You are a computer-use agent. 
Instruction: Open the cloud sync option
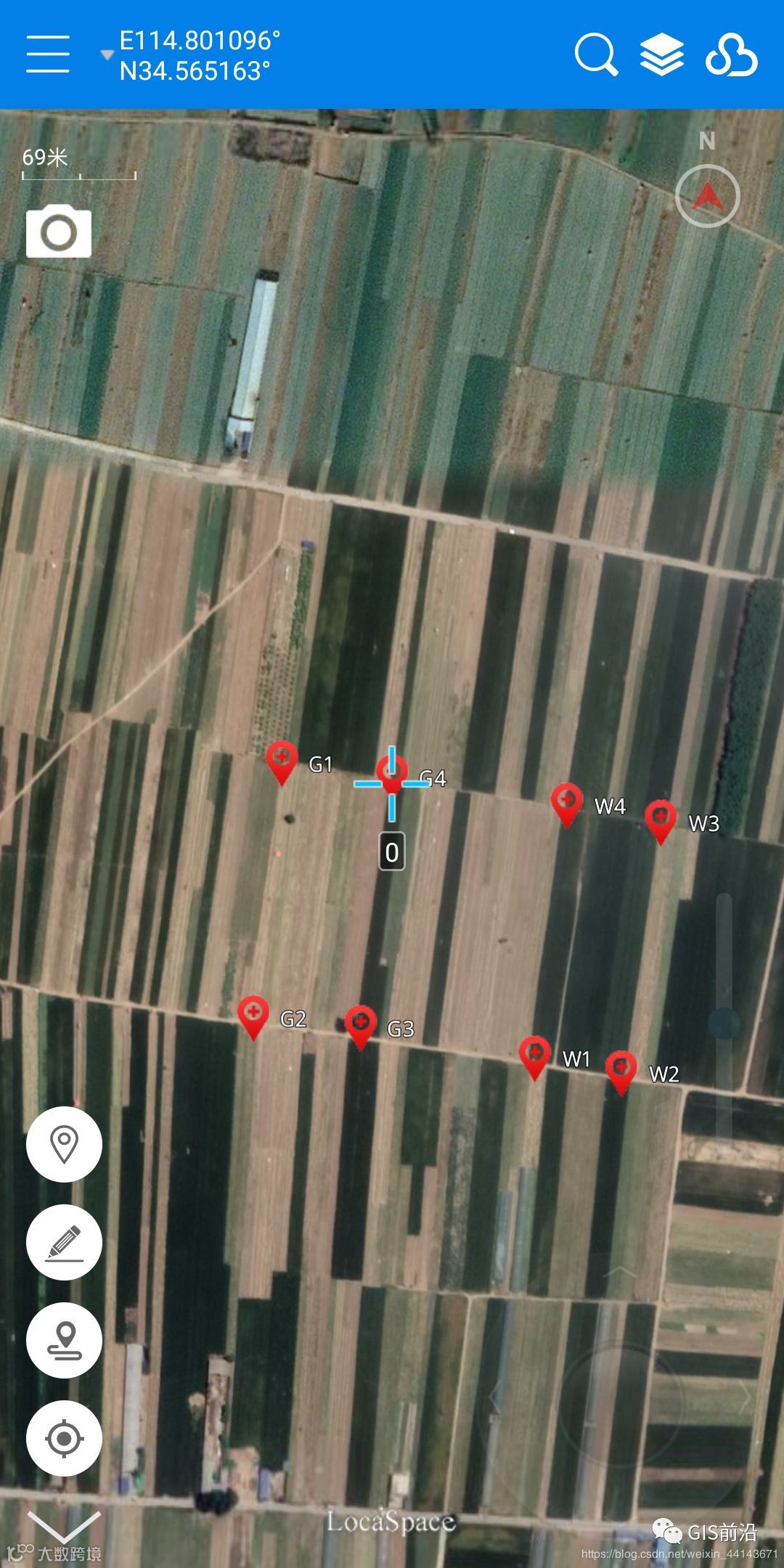(x=731, y=55)
